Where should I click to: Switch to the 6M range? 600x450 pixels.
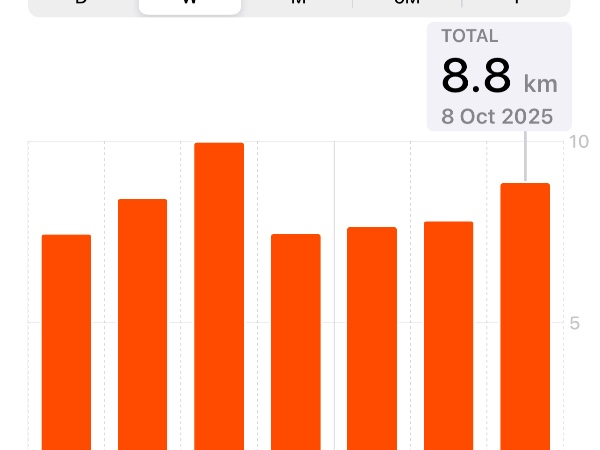407,5
